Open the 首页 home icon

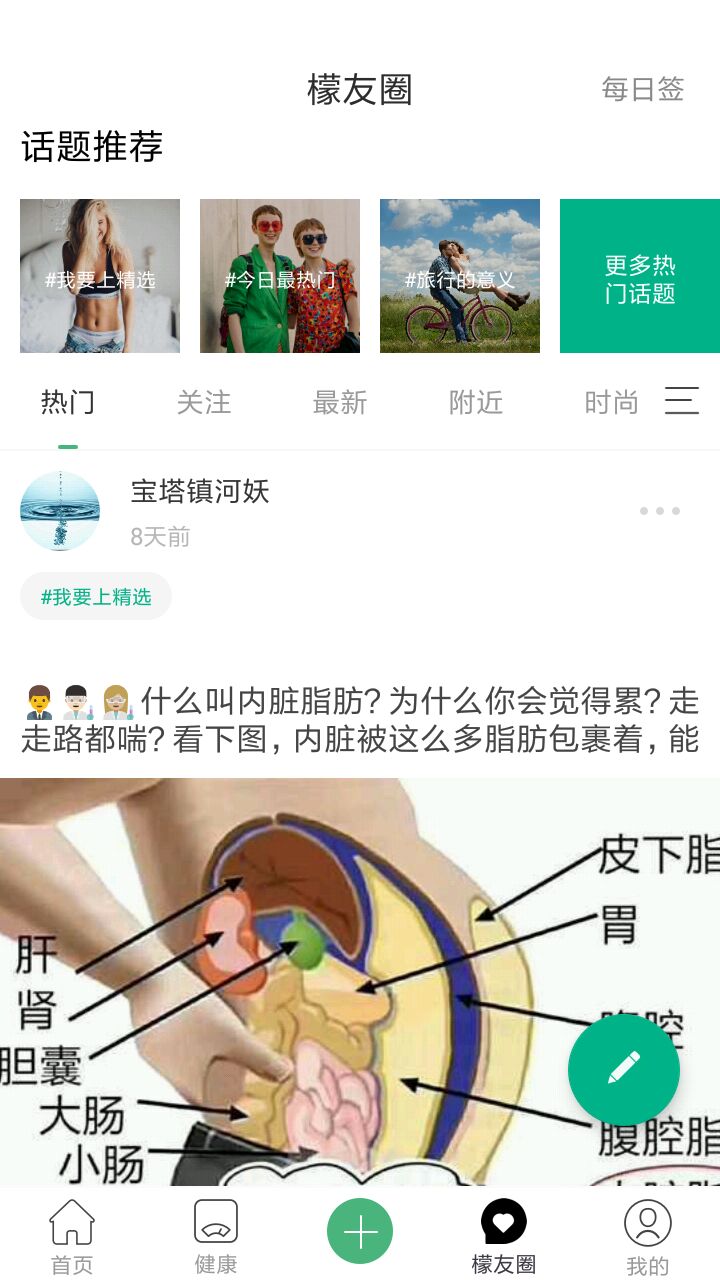tap(72, 1220)
